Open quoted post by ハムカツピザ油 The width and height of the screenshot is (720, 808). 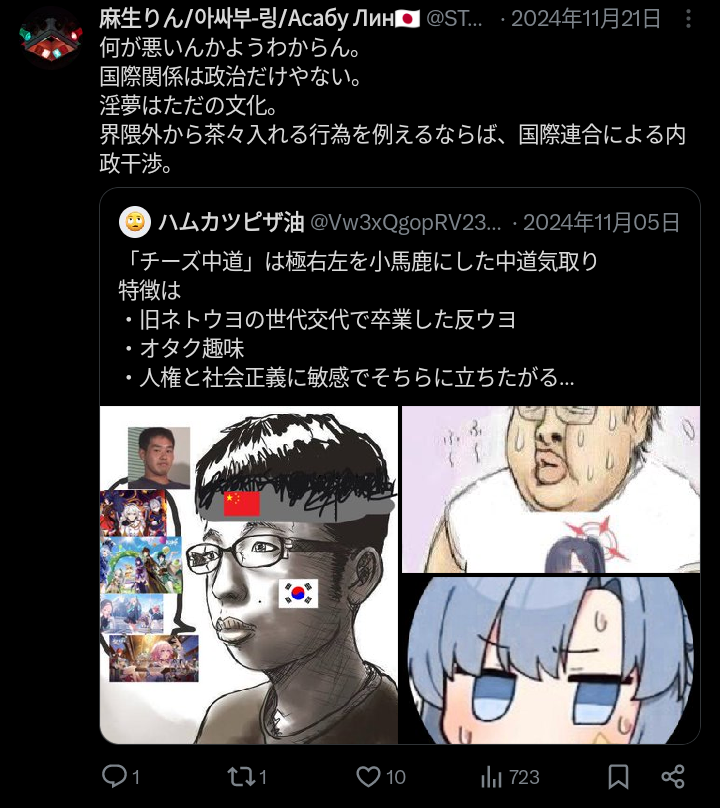click(x=400, y=300)
